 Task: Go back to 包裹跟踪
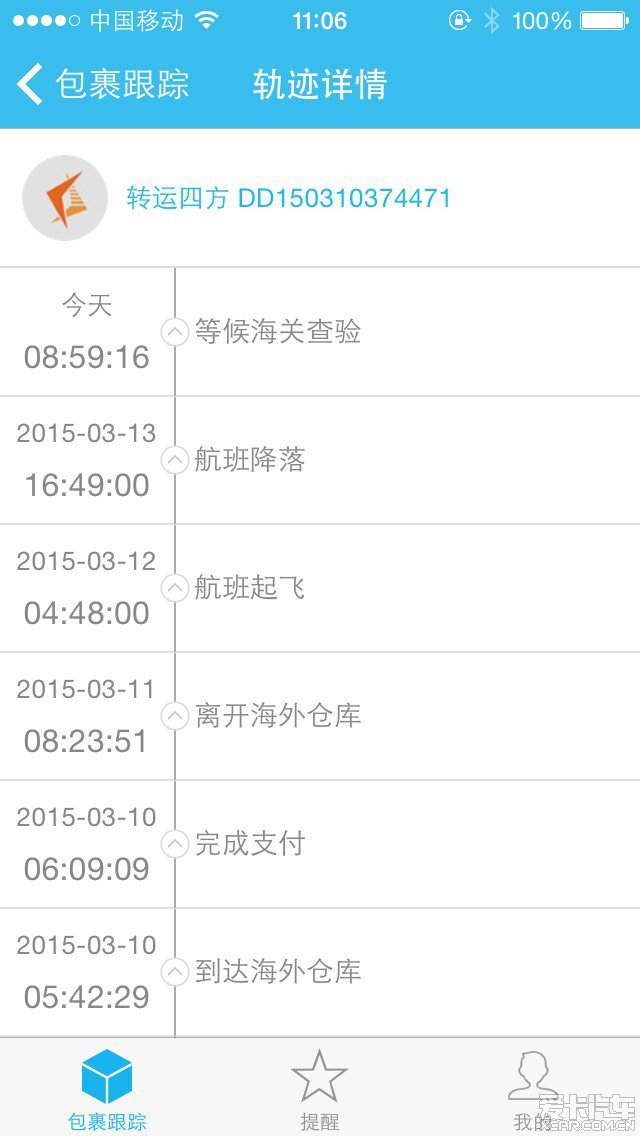(x=102, y=83)
